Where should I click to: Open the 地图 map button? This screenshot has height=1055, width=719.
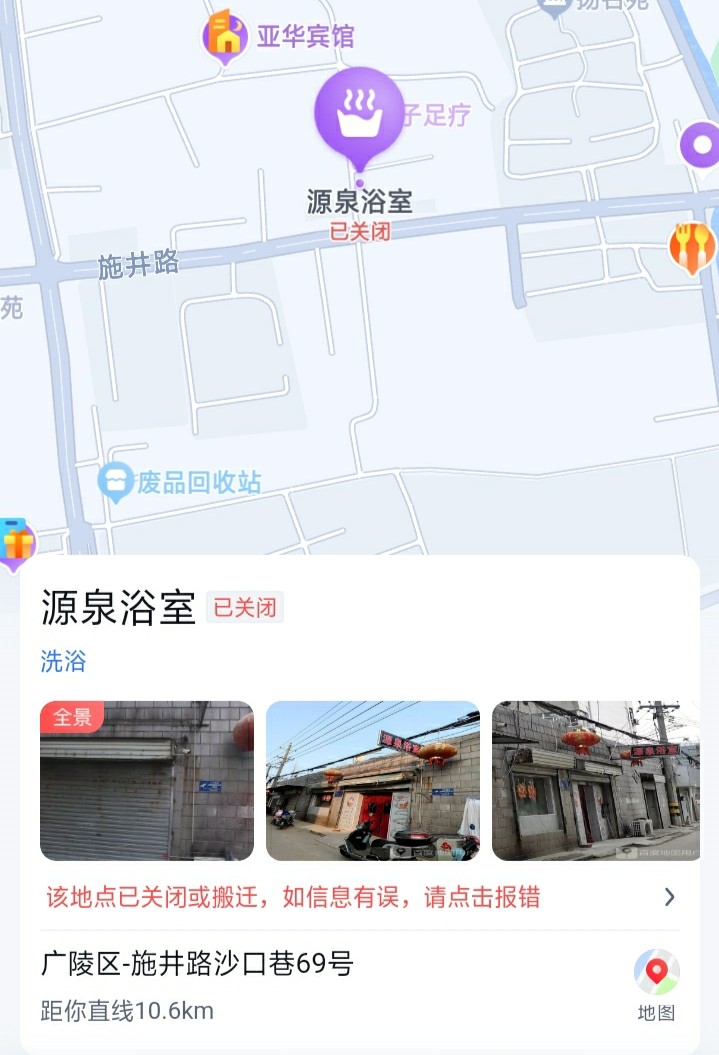click(x=656, y=984)
